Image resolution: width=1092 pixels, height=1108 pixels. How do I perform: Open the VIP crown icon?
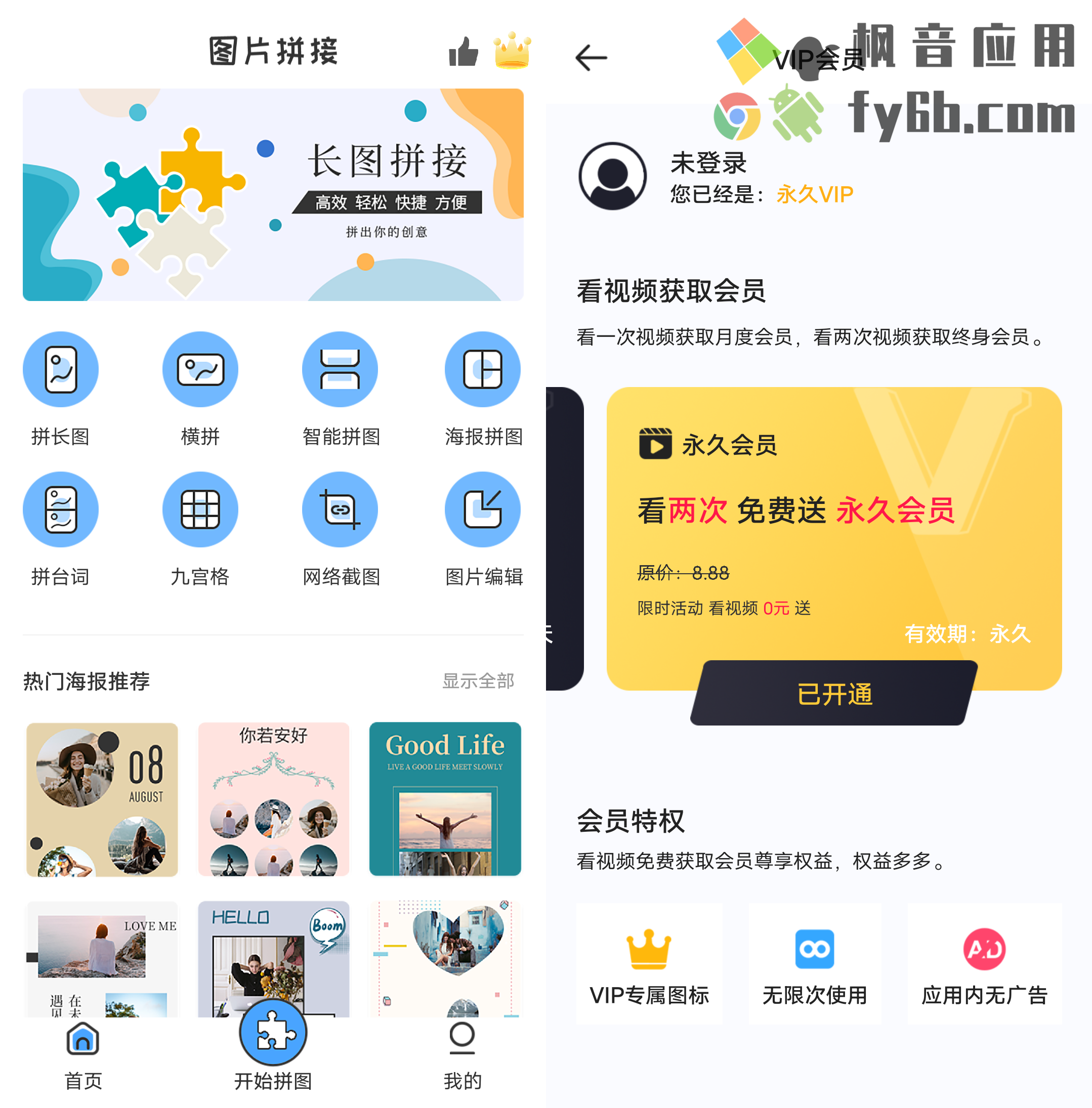point(512,52)
